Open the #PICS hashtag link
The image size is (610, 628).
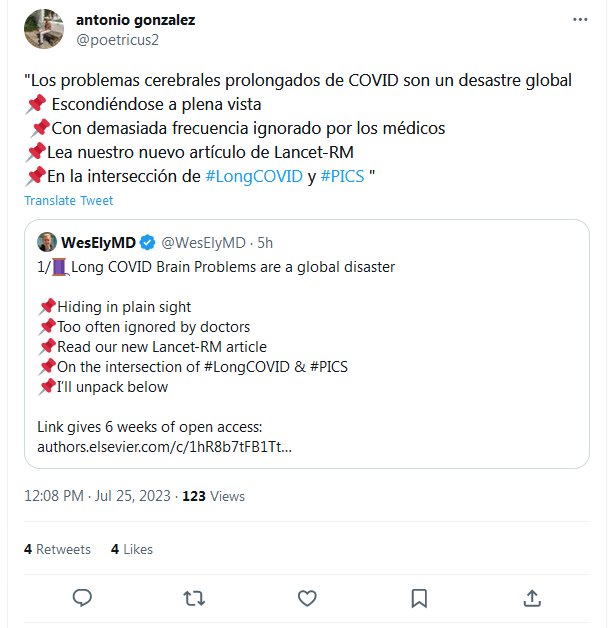(343, 176)
